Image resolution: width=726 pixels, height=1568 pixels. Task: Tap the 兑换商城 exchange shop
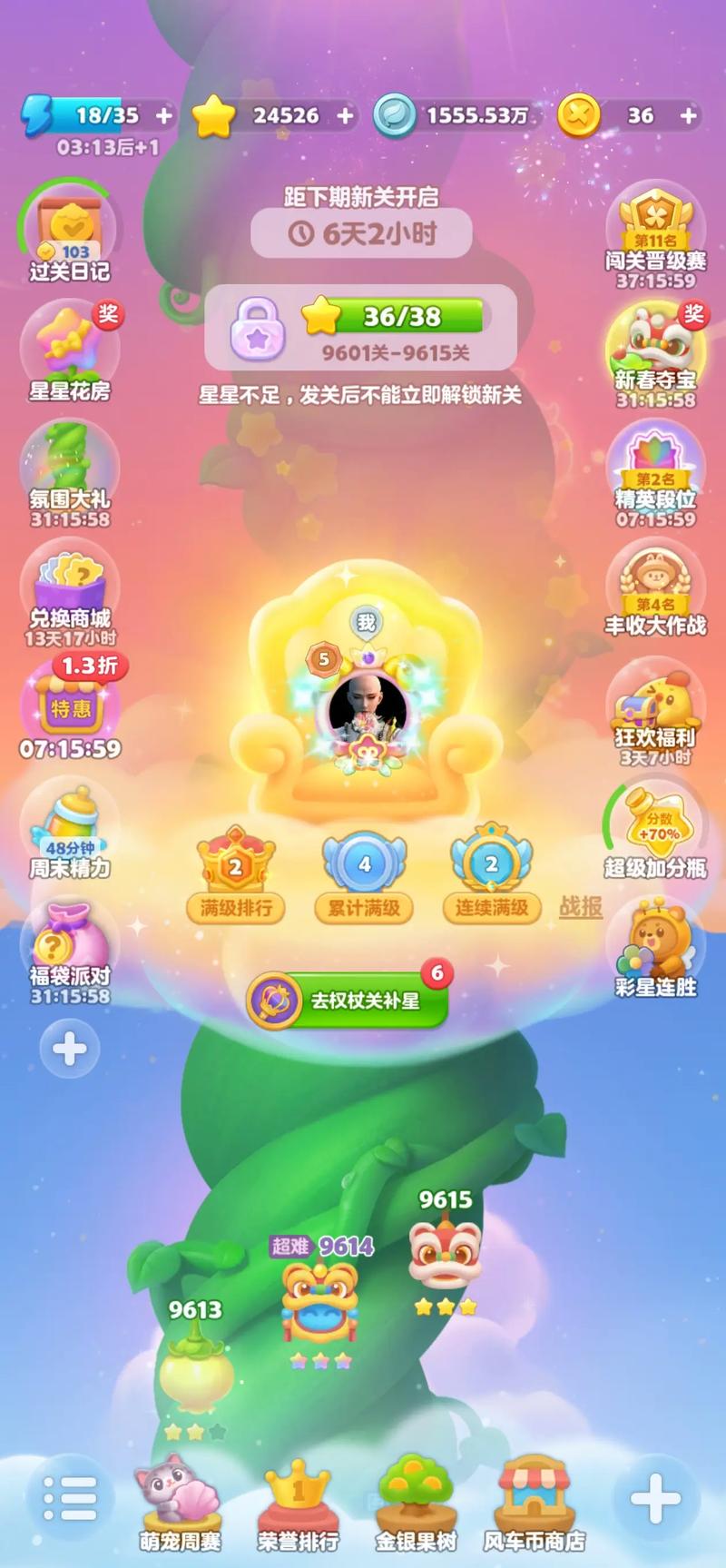click(x=70, y=590)
